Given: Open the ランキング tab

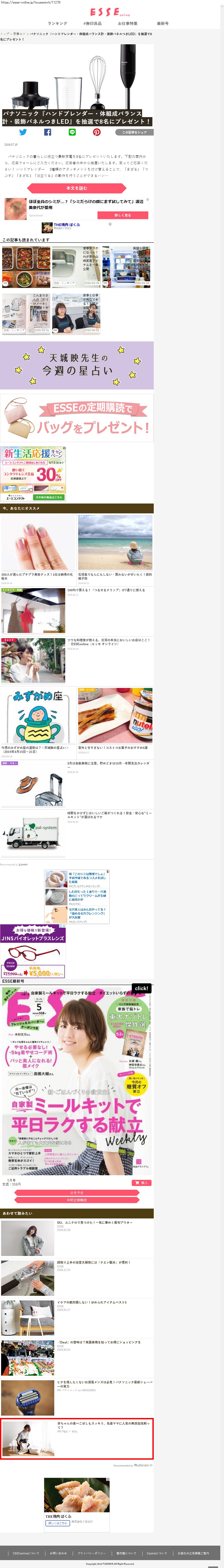Looking at the screenshot, I should tap(57, 24).
